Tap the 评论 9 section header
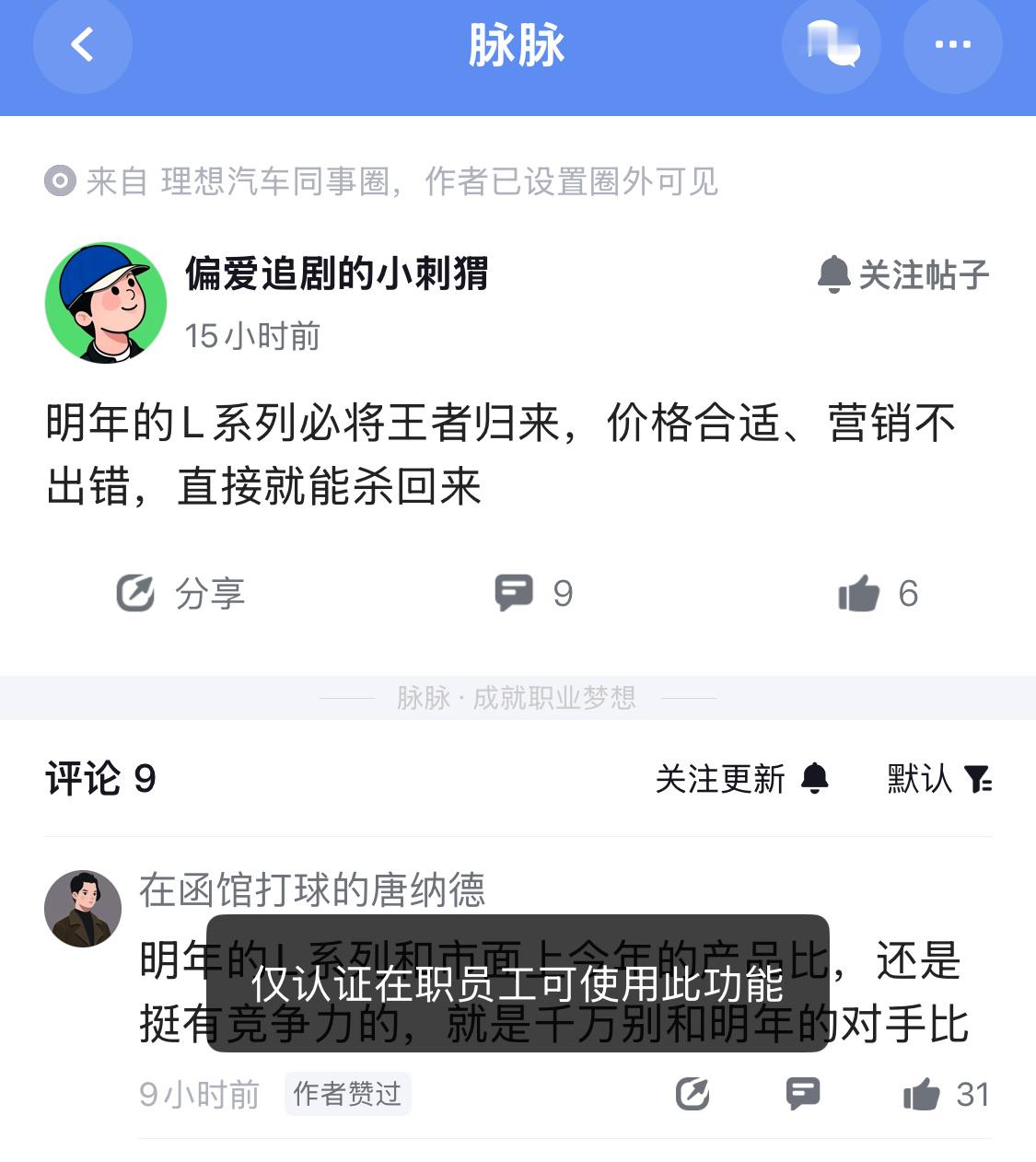The width and height of the screenshot is (1036, 1162). 101,779
